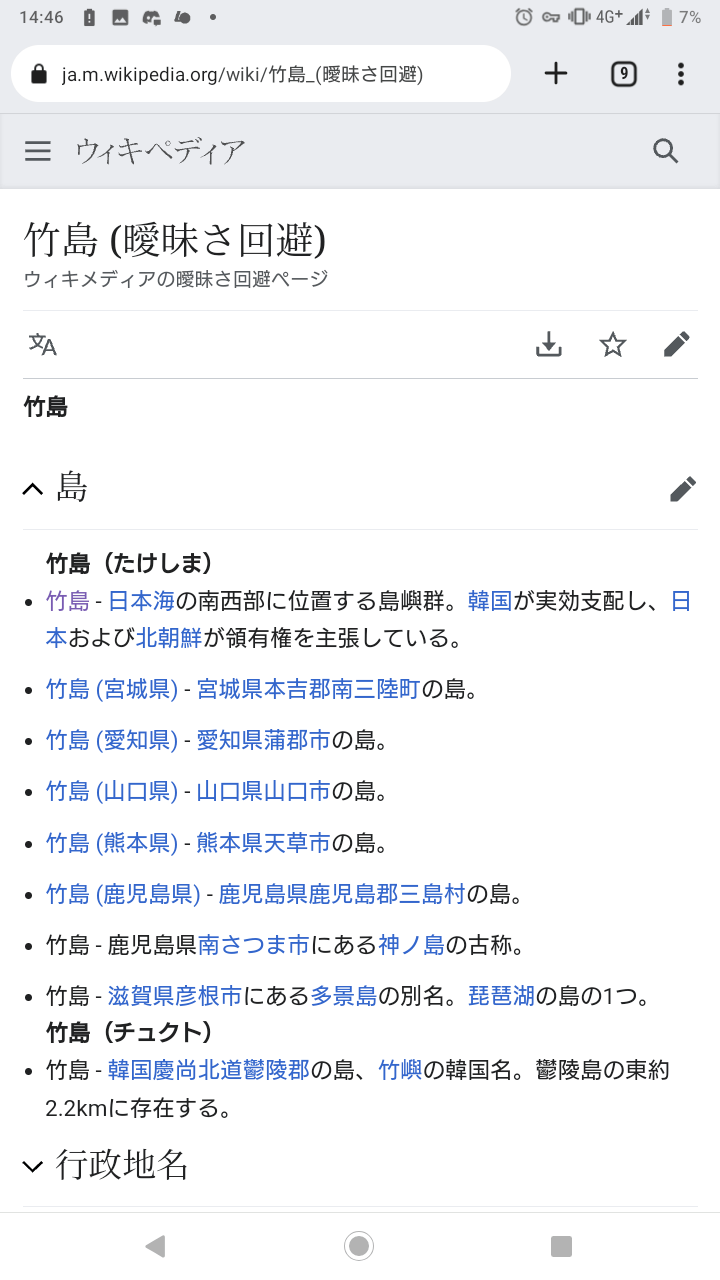The height and width of the screenshot is (1280, 720).
Task: Expand the 行政地名 section
Action: [x=33, y=1165]
